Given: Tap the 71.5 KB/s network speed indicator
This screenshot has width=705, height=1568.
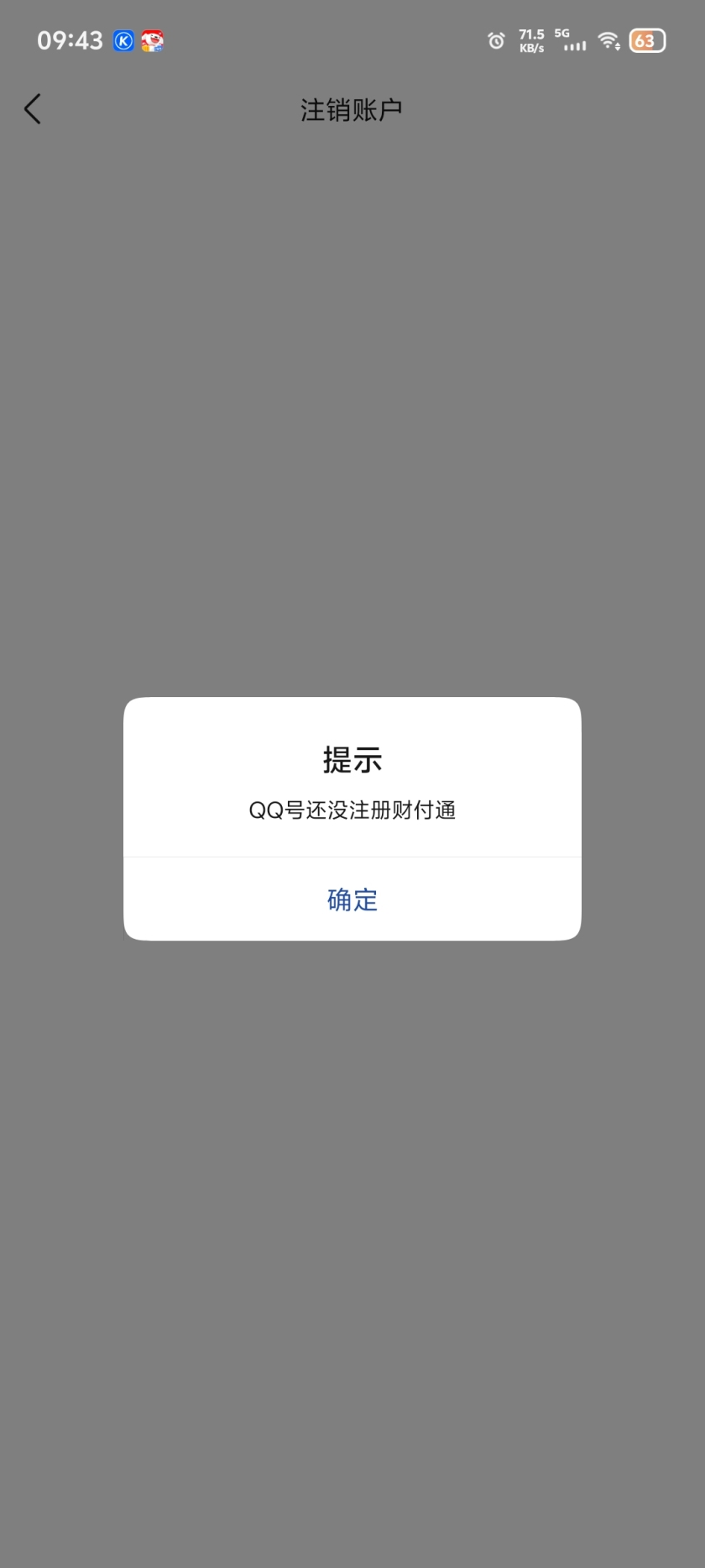Looking at the screenshot, I should (532, 40).
